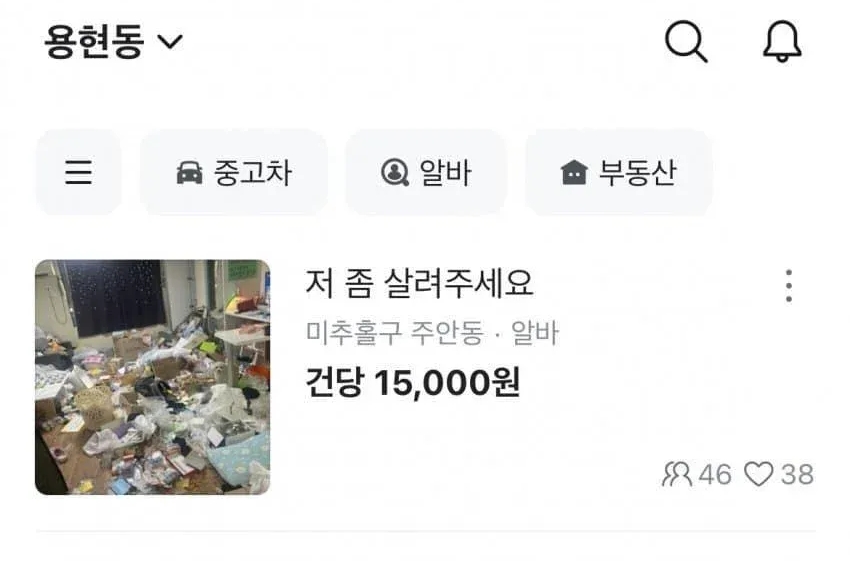Select the 부동산 chip

pos(618,172)
